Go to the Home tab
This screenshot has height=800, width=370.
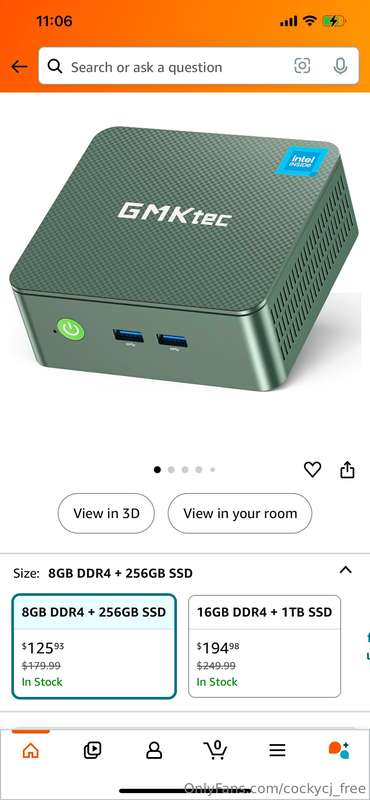tap(31, 750)
